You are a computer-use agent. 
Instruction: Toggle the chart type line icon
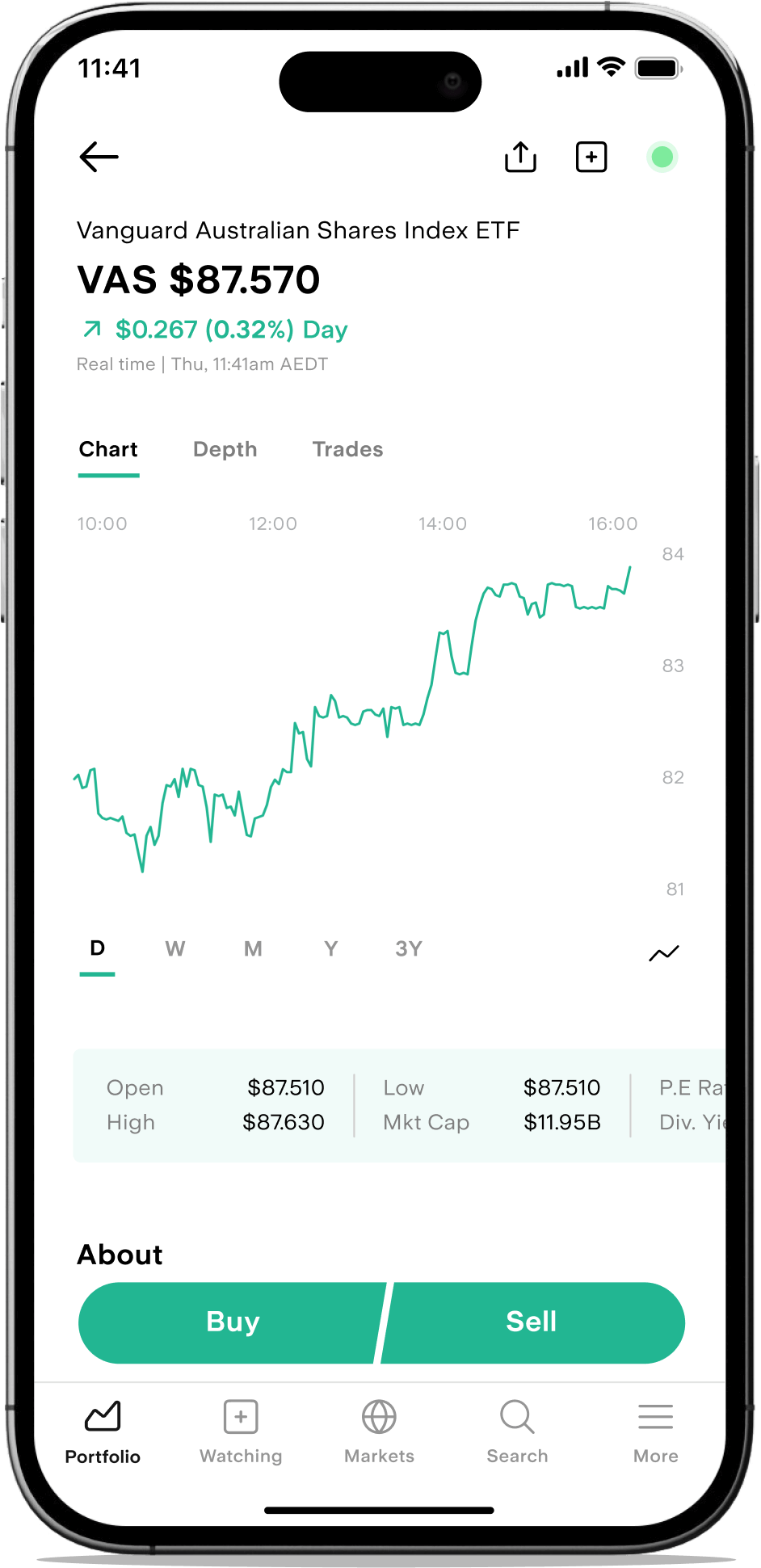(x=664, y=953)
